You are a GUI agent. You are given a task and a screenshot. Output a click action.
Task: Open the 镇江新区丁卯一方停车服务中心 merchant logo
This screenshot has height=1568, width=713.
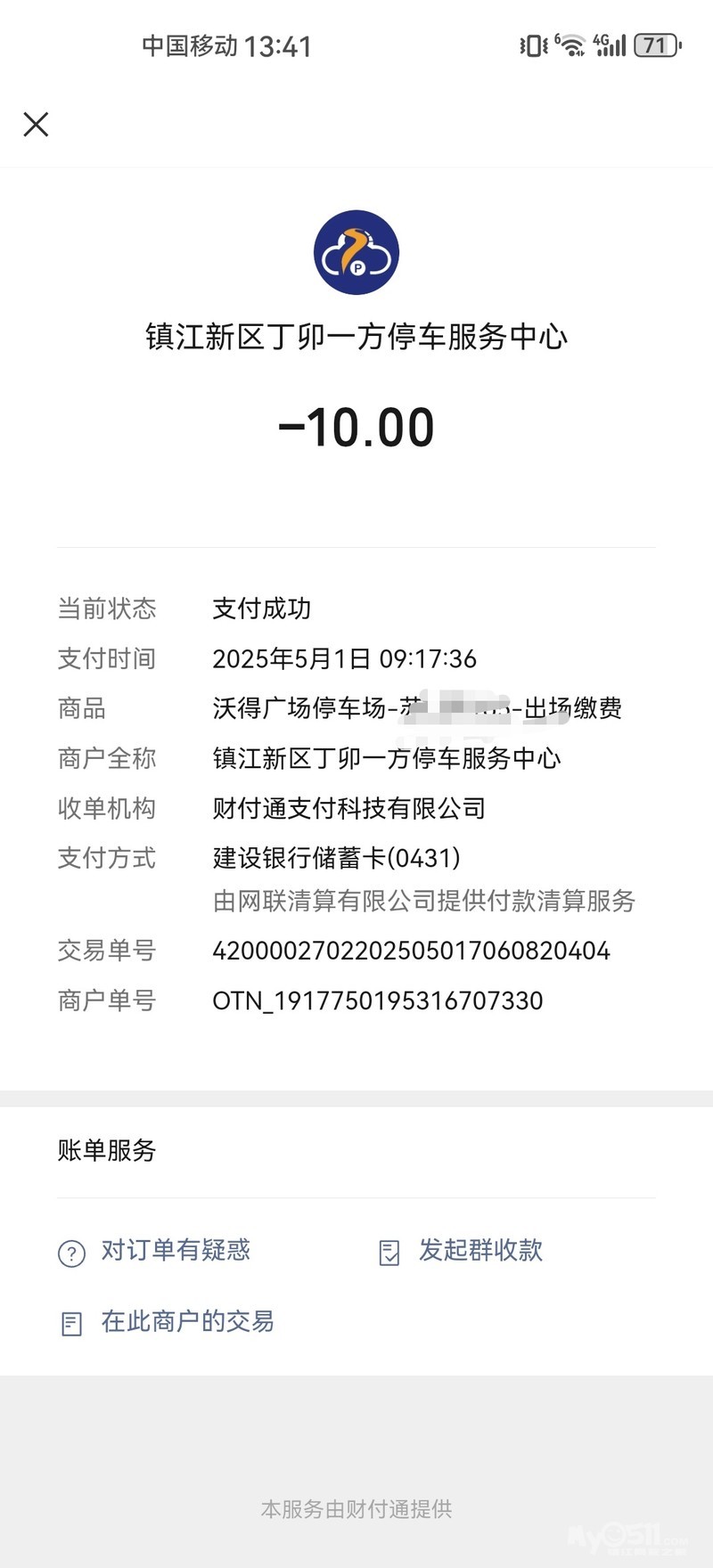click(x=356, y=252)
